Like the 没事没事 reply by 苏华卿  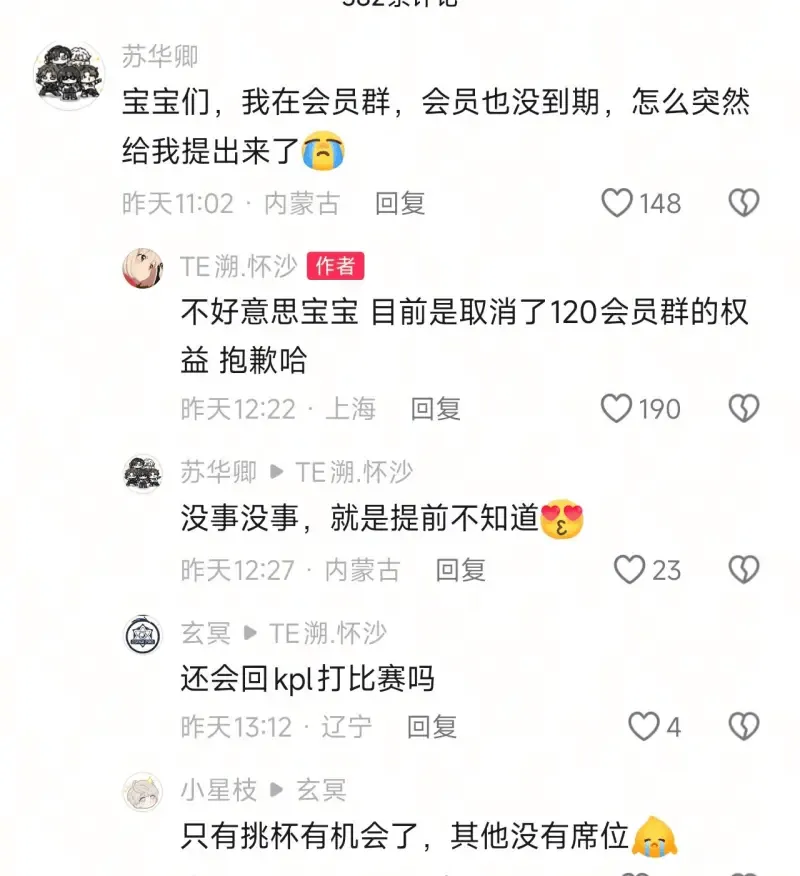629,570
